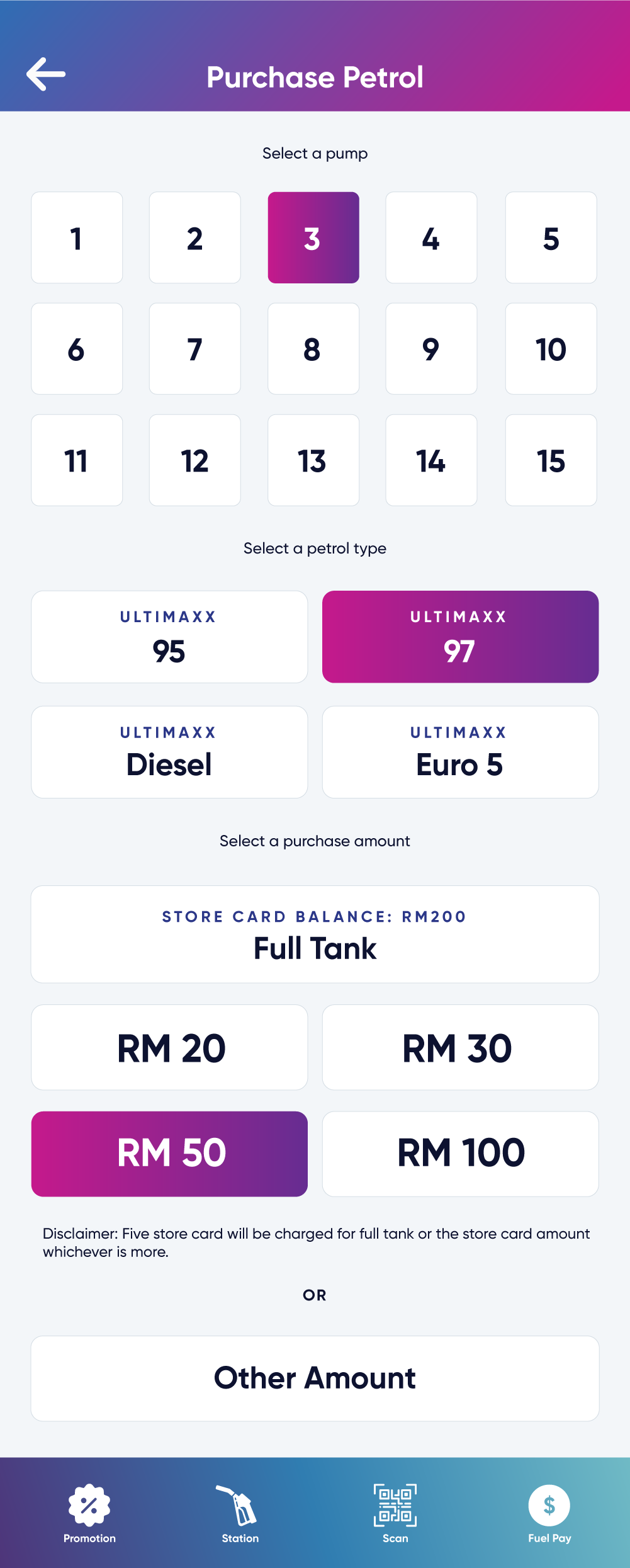Viewport: 630px width, 1568px height.
Task: Tap the selected pump 3
Action: [313, 238]
